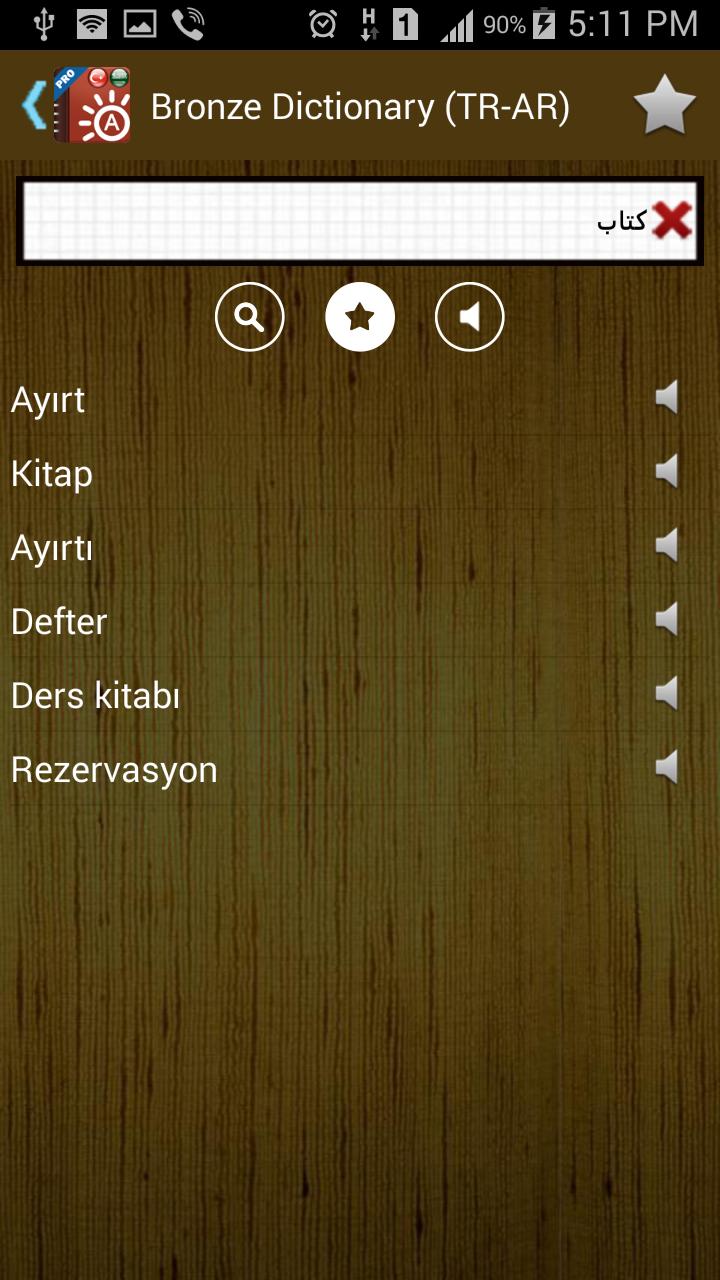Play pronunciation for Kitap
The image size is (720, 1280).
668,468
